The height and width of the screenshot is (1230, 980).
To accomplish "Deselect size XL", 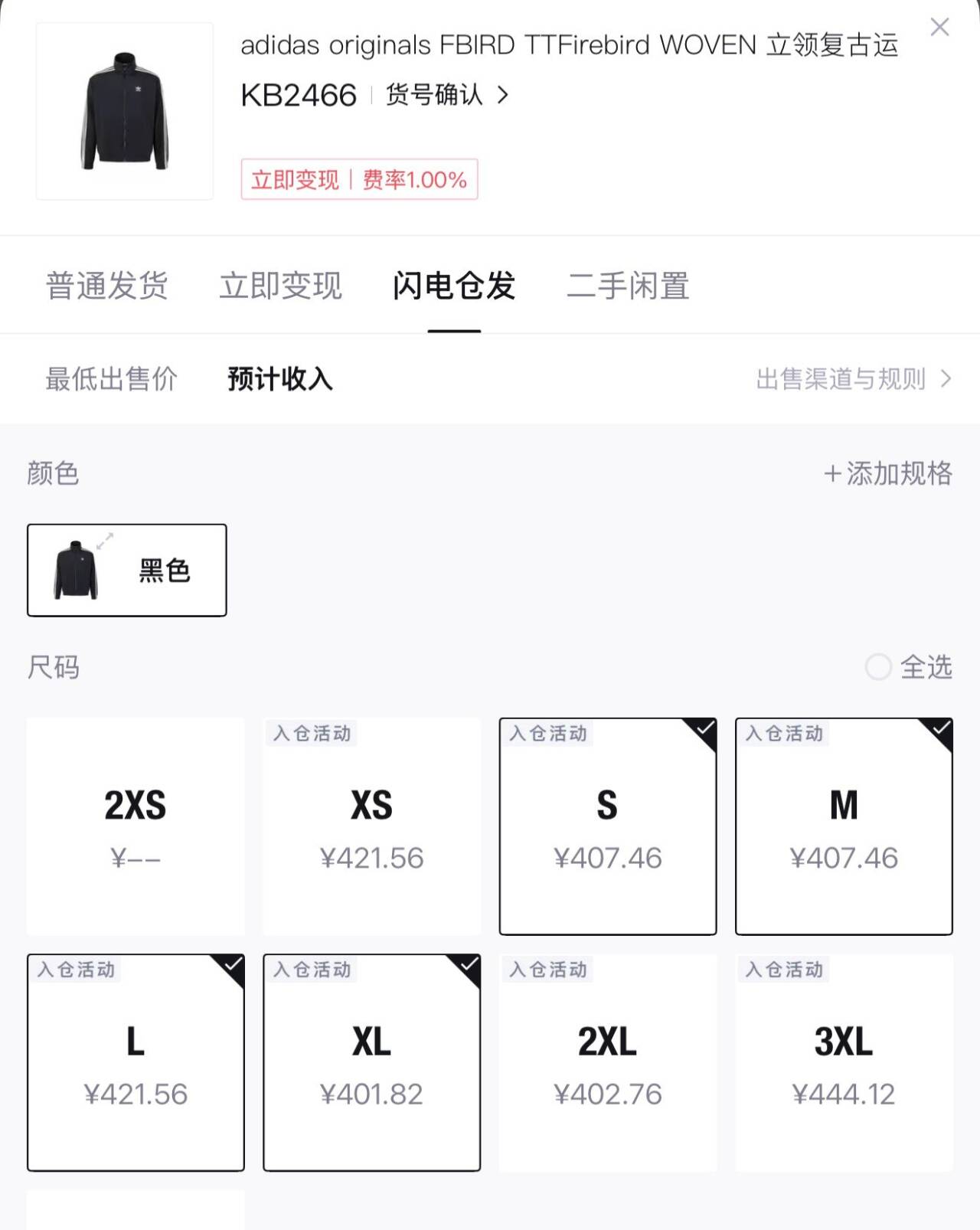I will pyautogui.click(x=371, y=1062).
